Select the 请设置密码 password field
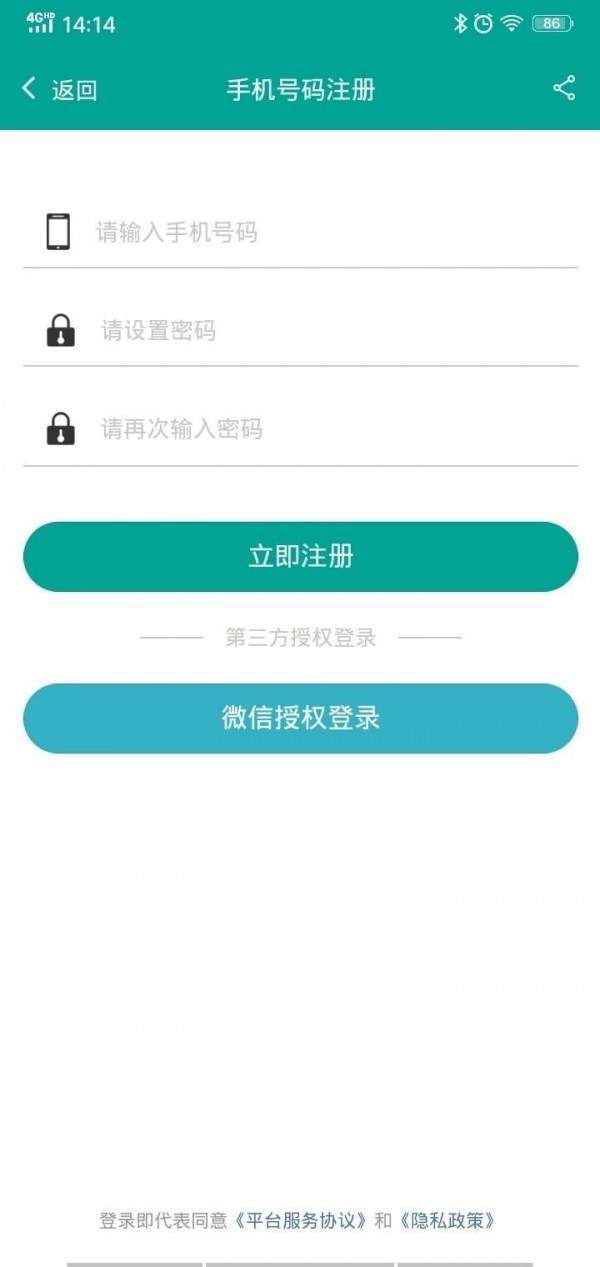This screenshot has width=600, height=1267. pyautogui.click(x=330, y=331)
